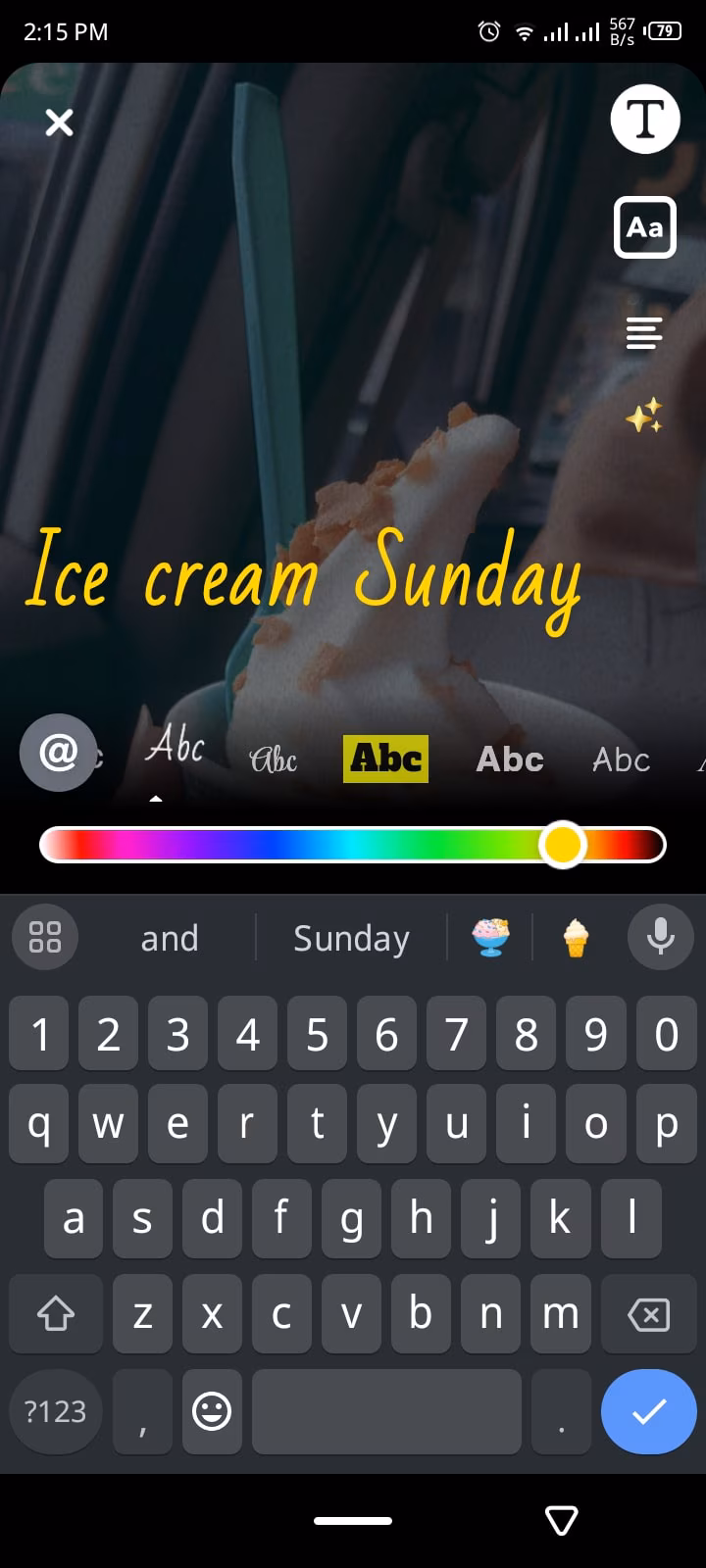Choose the yellow highlighted Abc font
The width and height of the screenshot is (706, 1568).
tap(386, 759)
